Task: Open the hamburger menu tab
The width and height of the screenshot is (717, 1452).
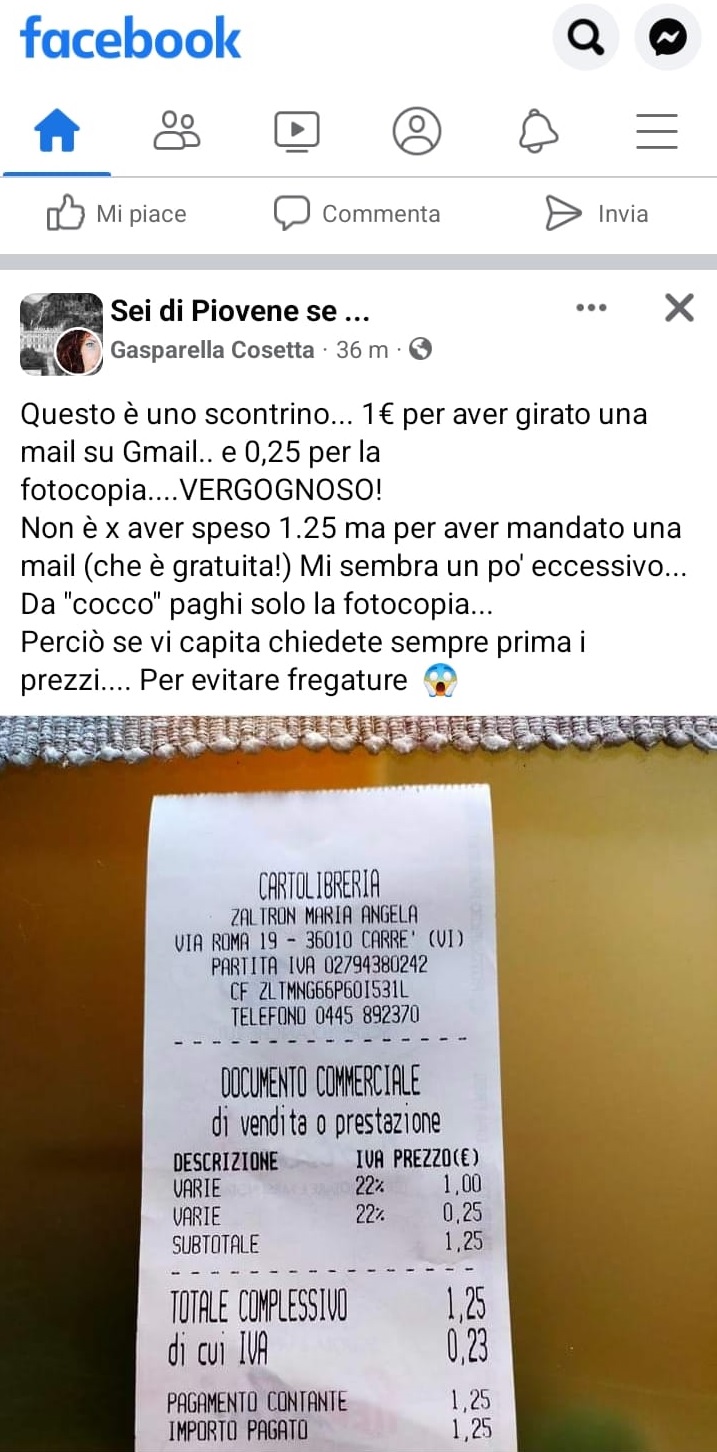Action: (x=657, y=131)
